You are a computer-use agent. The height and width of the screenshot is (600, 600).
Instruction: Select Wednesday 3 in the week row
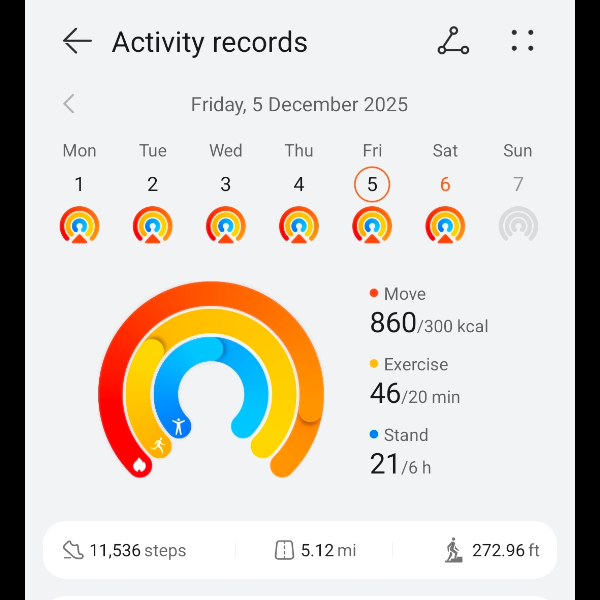tap(225, 185)
